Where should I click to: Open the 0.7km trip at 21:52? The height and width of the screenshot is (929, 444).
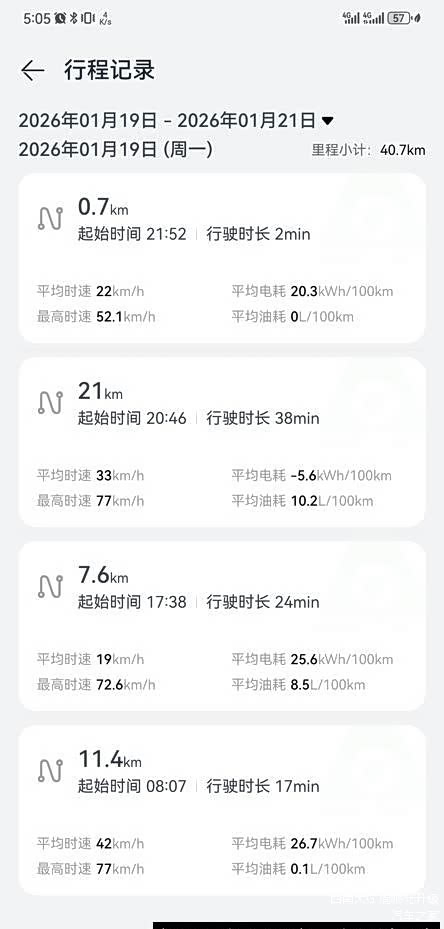point(222,258)
